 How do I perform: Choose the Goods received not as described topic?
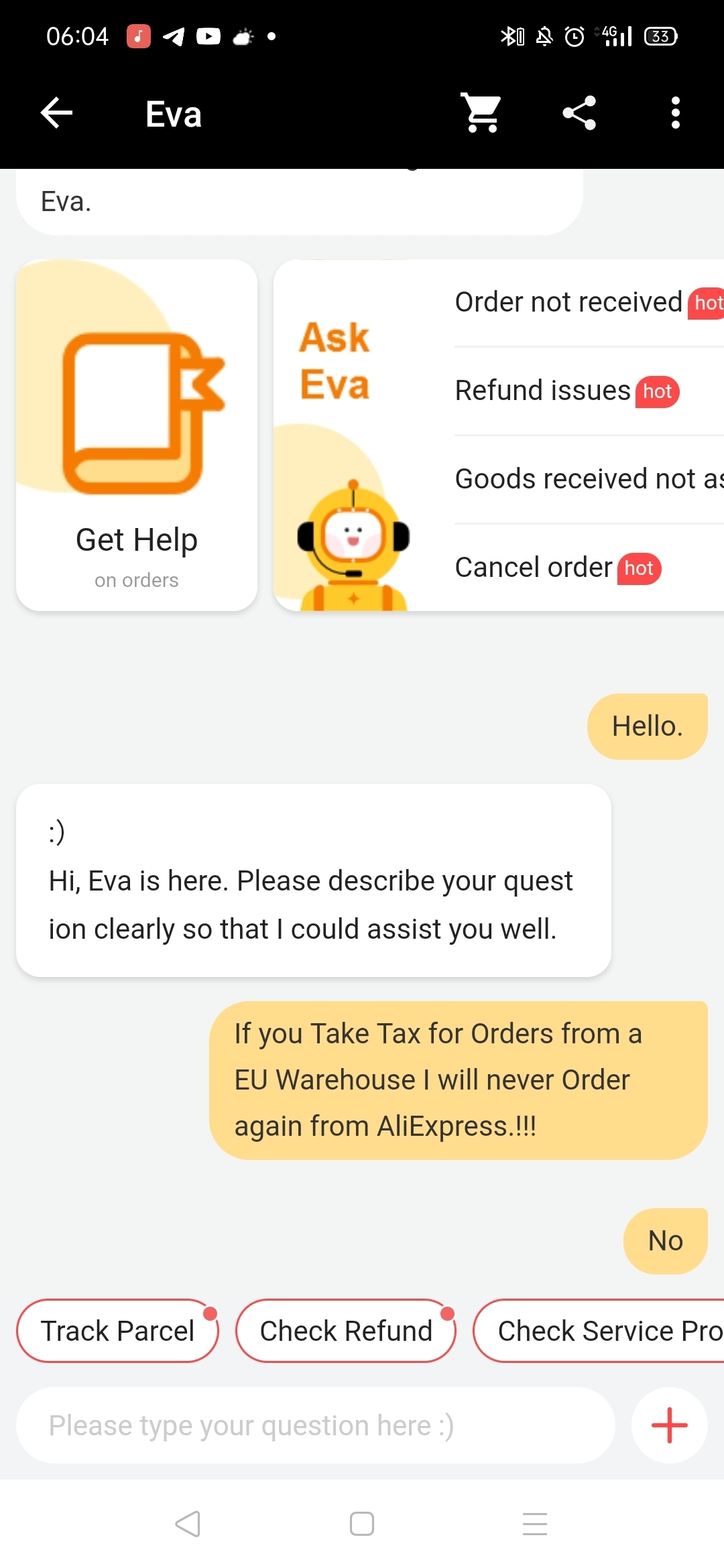[589, 479]
